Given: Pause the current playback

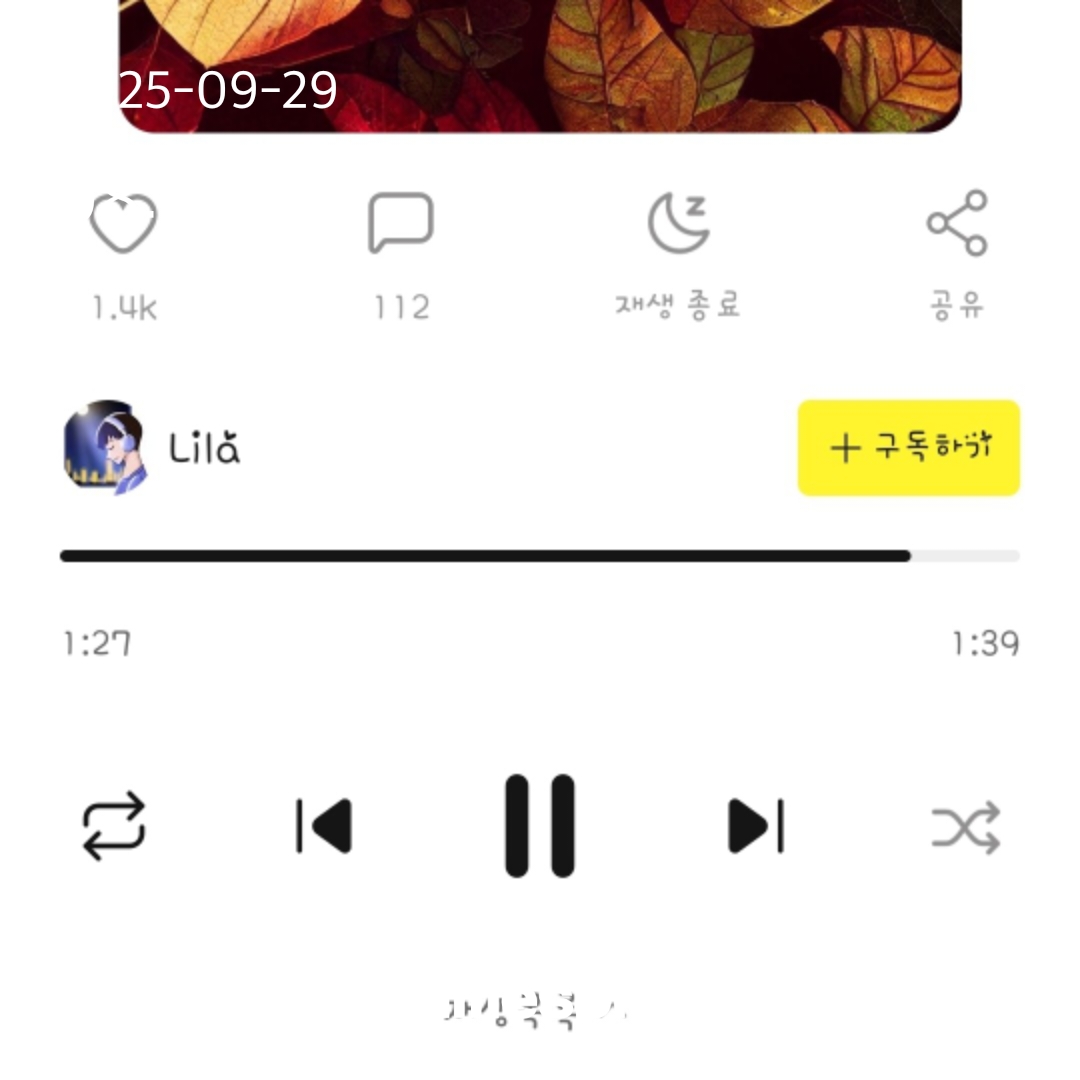Looking at the screenshot, I should (540, 826).
